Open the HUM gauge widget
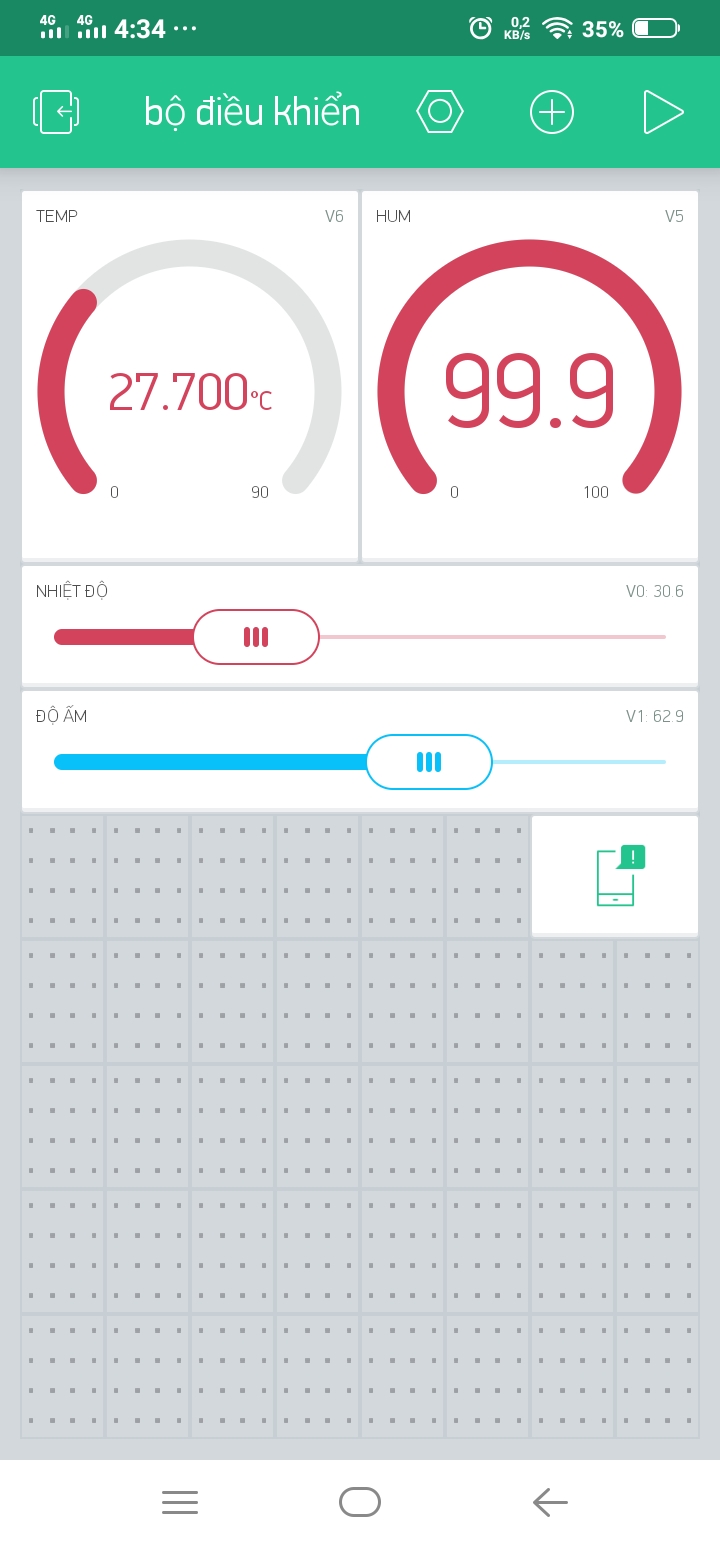The height and width of the screenshot is (1544, 720). 530,375
